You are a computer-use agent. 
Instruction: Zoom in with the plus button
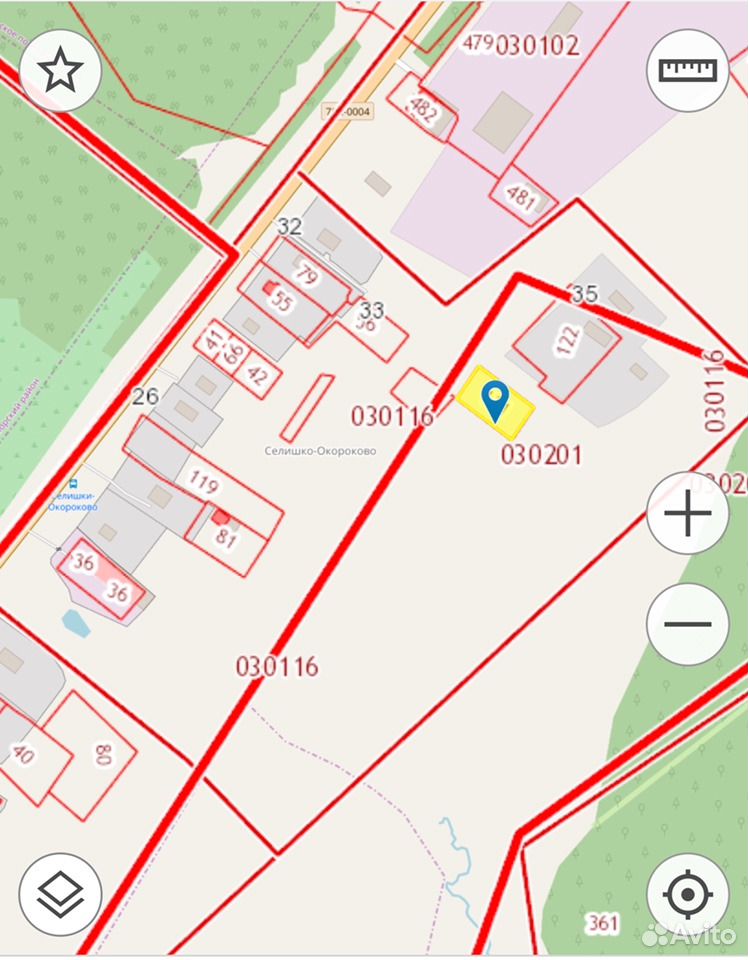pyautogui.click(x=687, y=514)
